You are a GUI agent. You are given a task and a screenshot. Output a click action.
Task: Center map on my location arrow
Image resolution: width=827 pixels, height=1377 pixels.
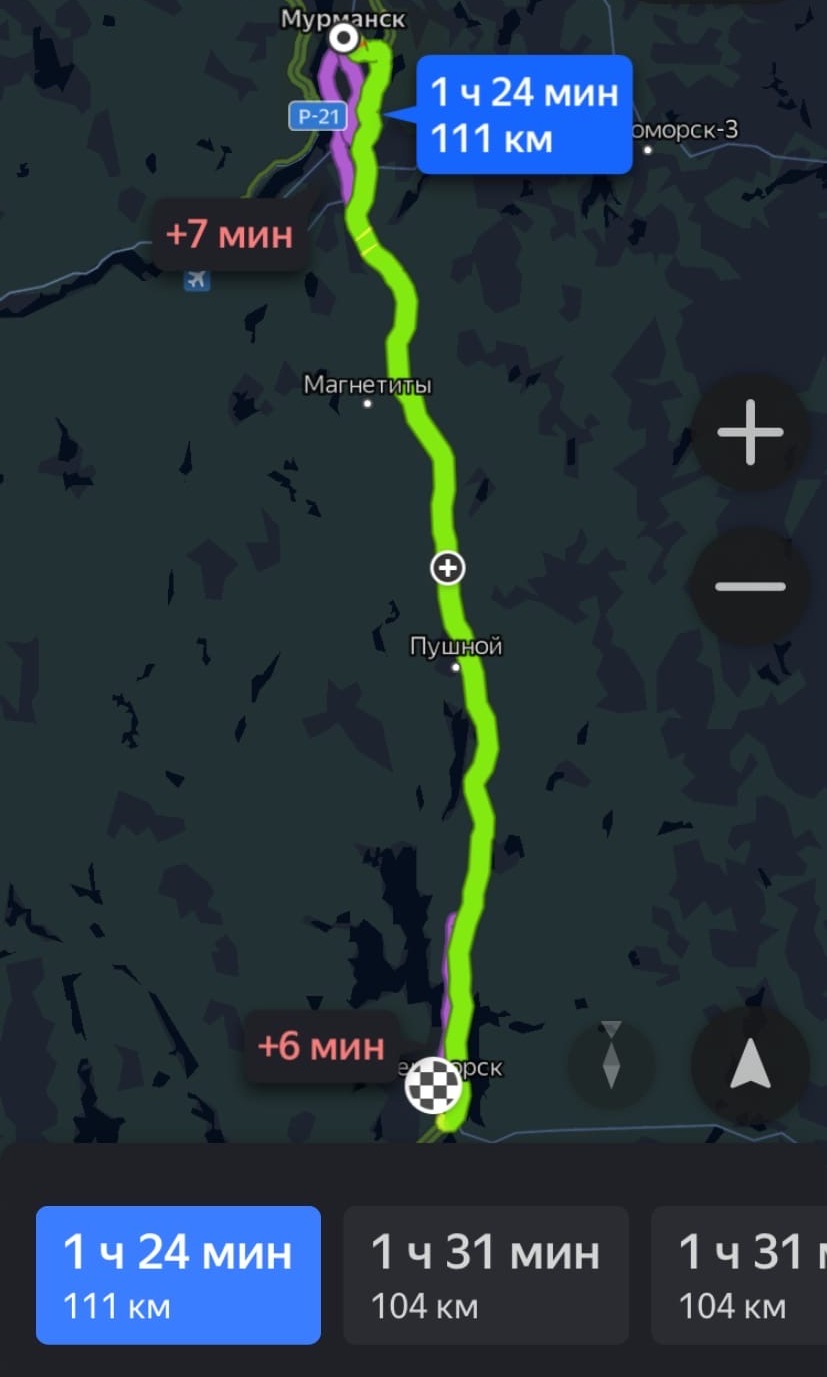click(x=750, y=1064)
